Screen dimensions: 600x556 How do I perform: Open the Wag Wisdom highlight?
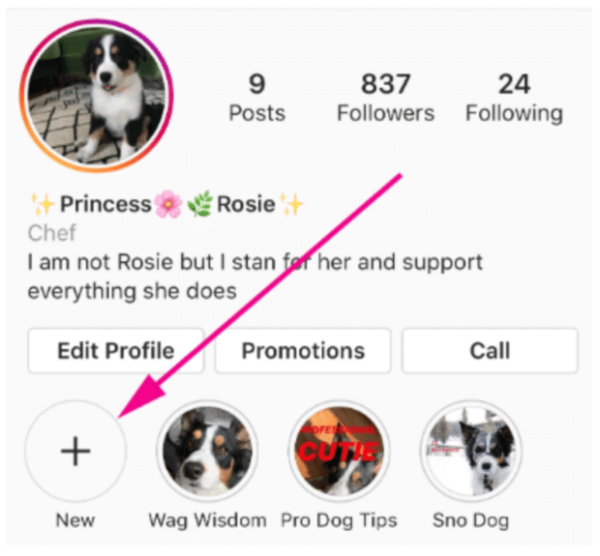[207, 452]
